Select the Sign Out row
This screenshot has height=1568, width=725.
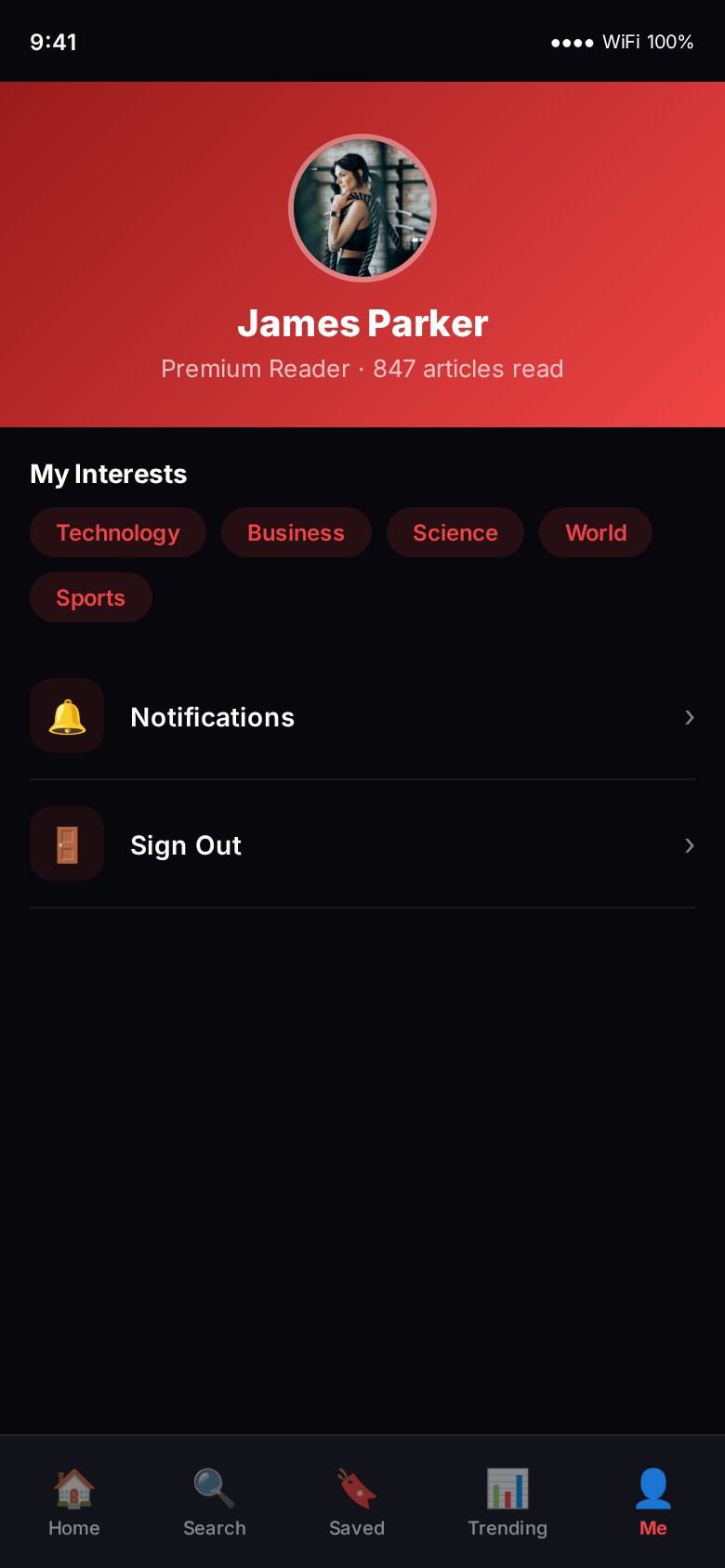[362, 844]
